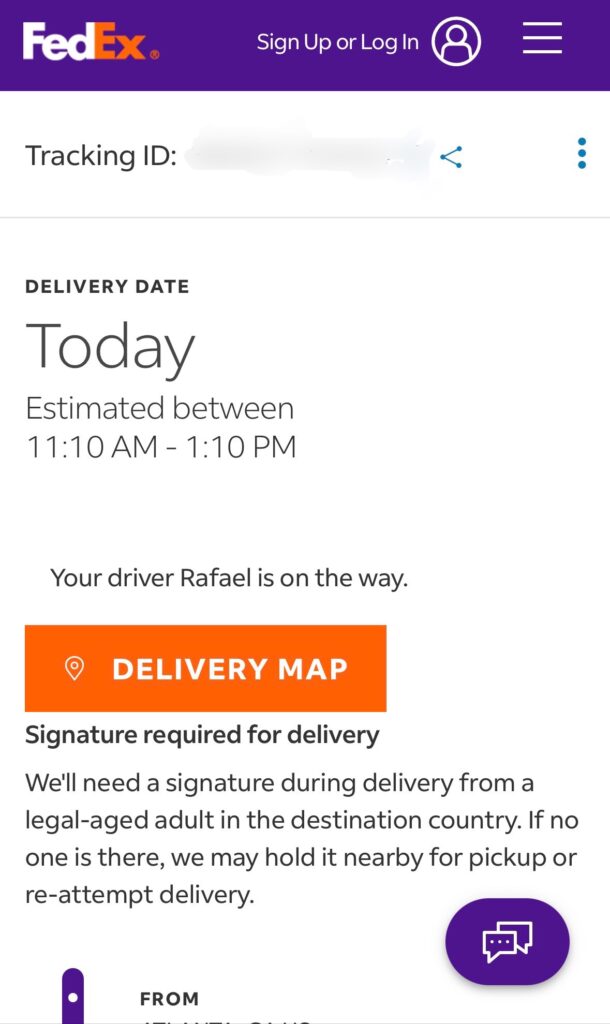Open the chat assistant bubble
This screenshot has height=1024, width=610.
click(x=507, y=942)
